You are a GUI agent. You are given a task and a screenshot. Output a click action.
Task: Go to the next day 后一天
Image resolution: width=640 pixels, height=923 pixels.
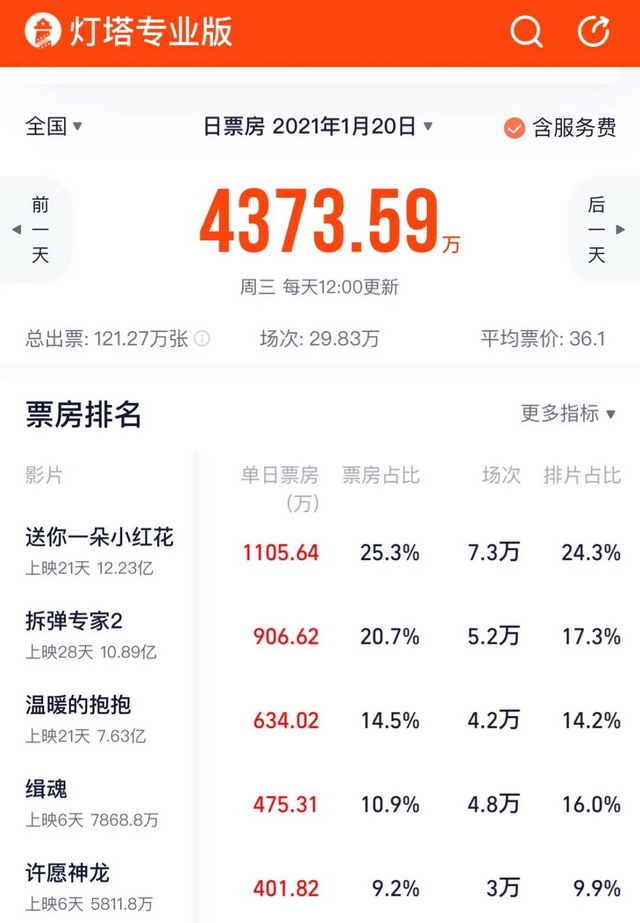click(599, 230)
